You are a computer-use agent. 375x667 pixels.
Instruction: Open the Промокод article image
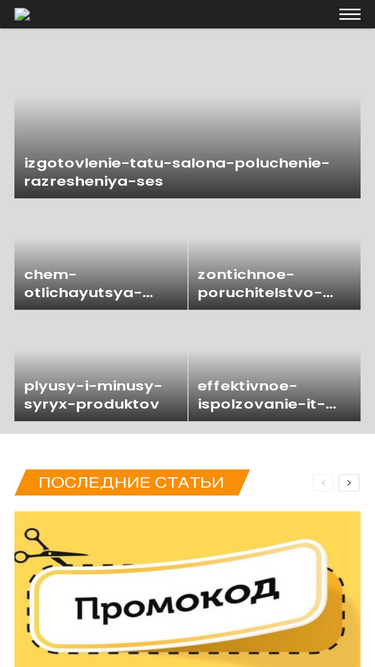188,589
